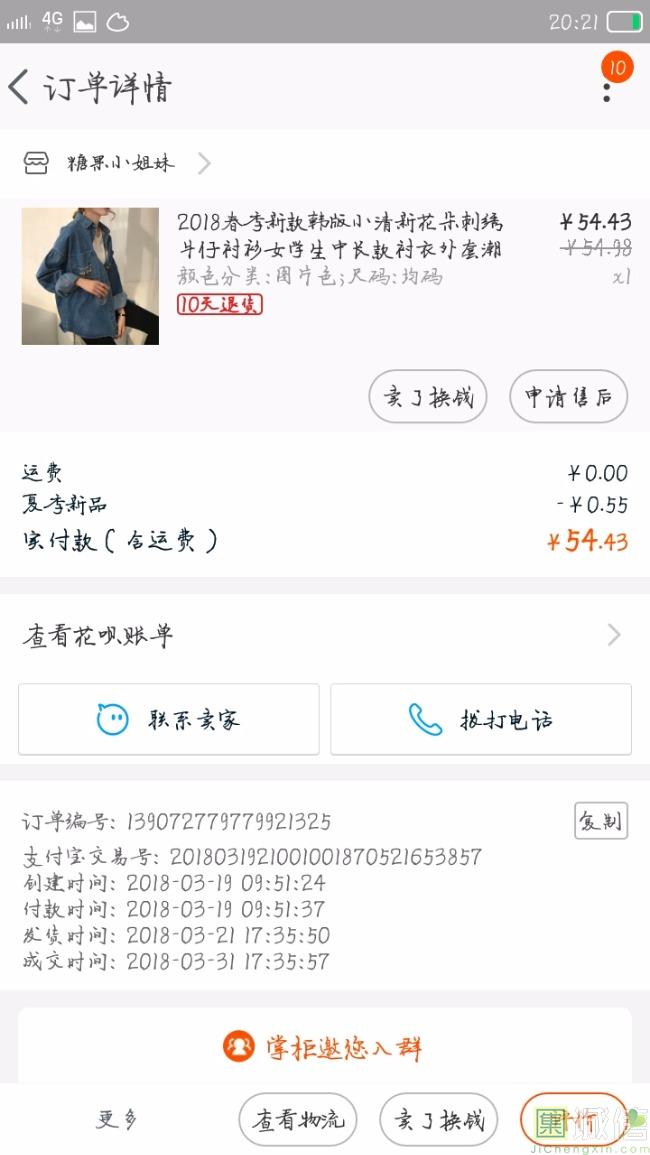
Task: Open the 糖果小姐妹 shop page
Action: 120,163
